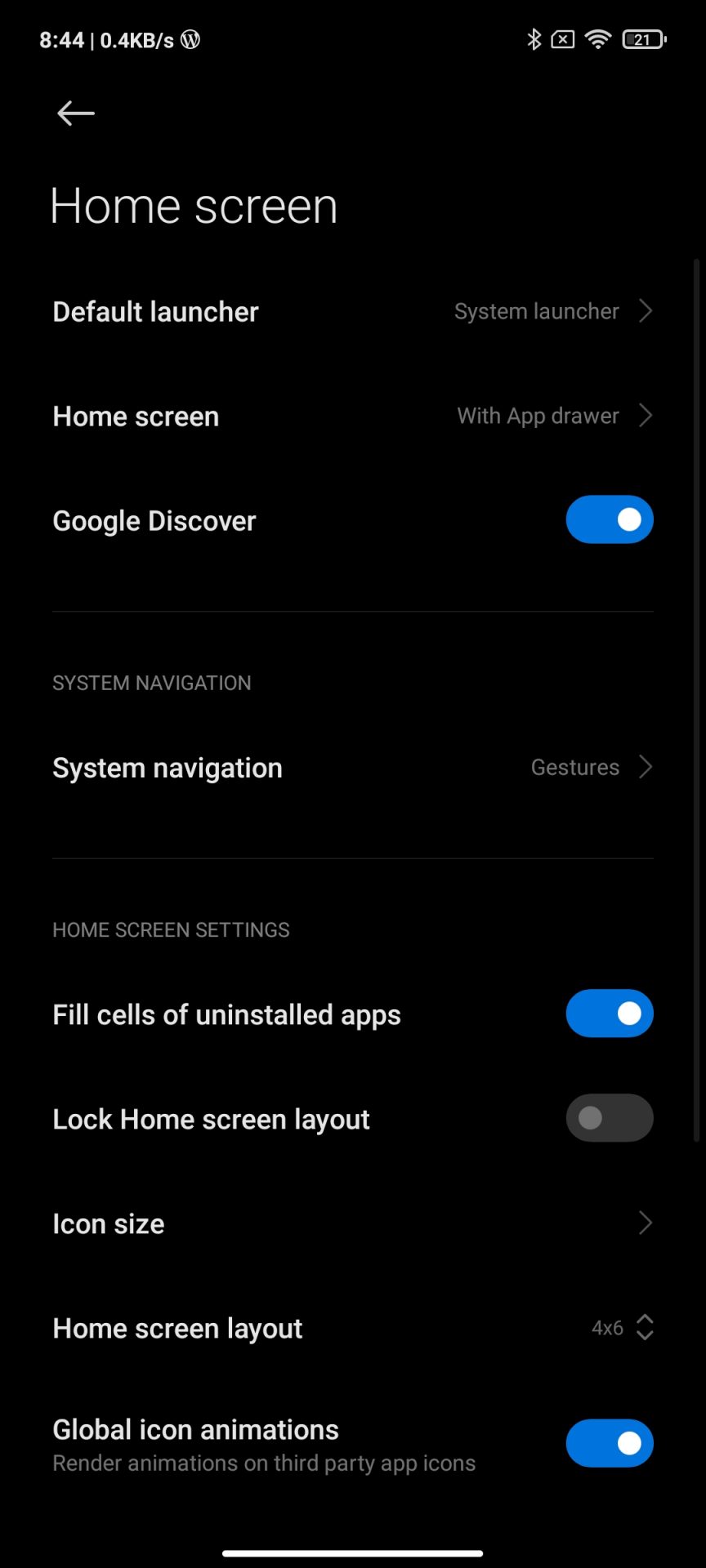Turn off Google Discover

[609, 519]
